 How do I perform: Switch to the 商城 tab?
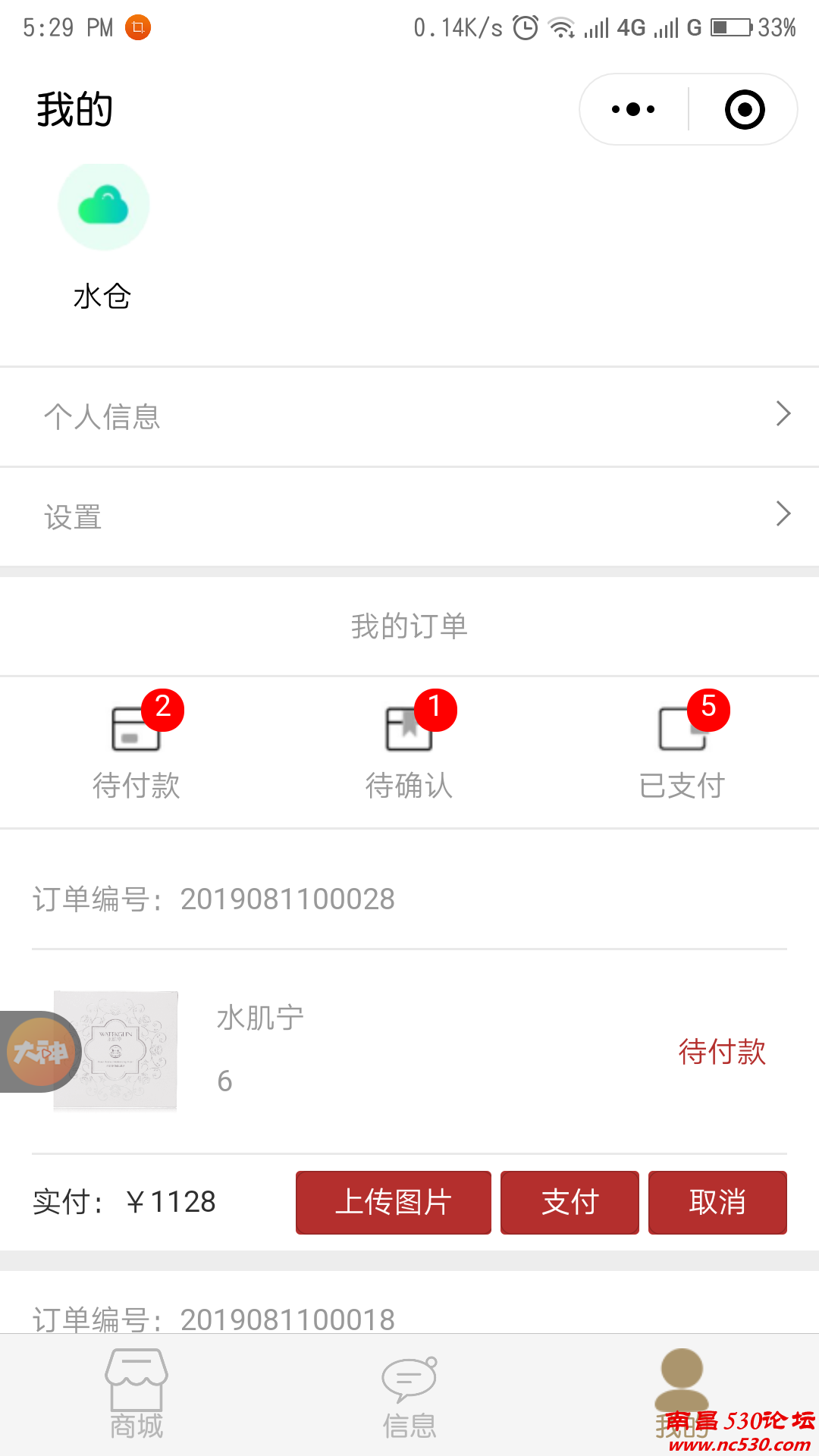(135, 1395)
